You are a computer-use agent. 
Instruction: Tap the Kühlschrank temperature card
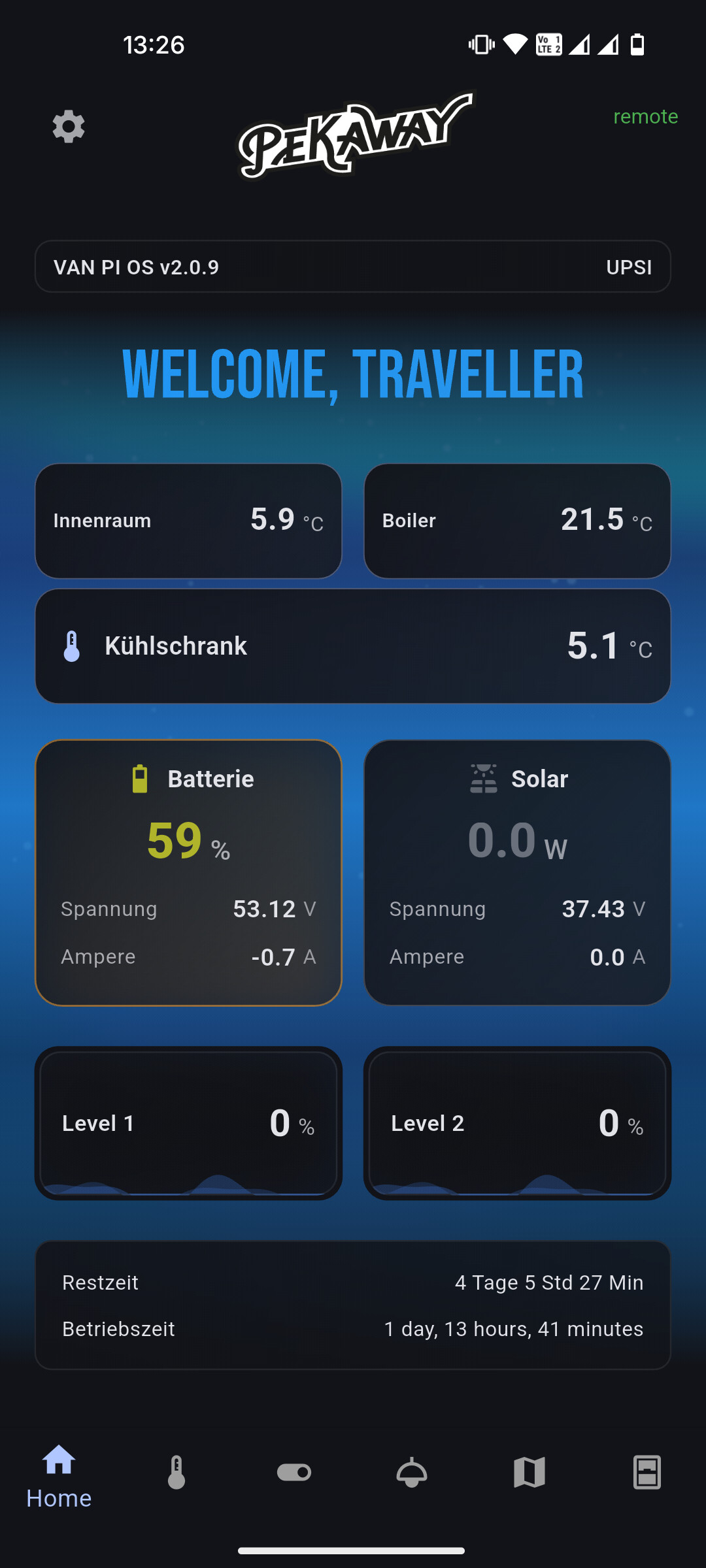click(x=353, y=646)
